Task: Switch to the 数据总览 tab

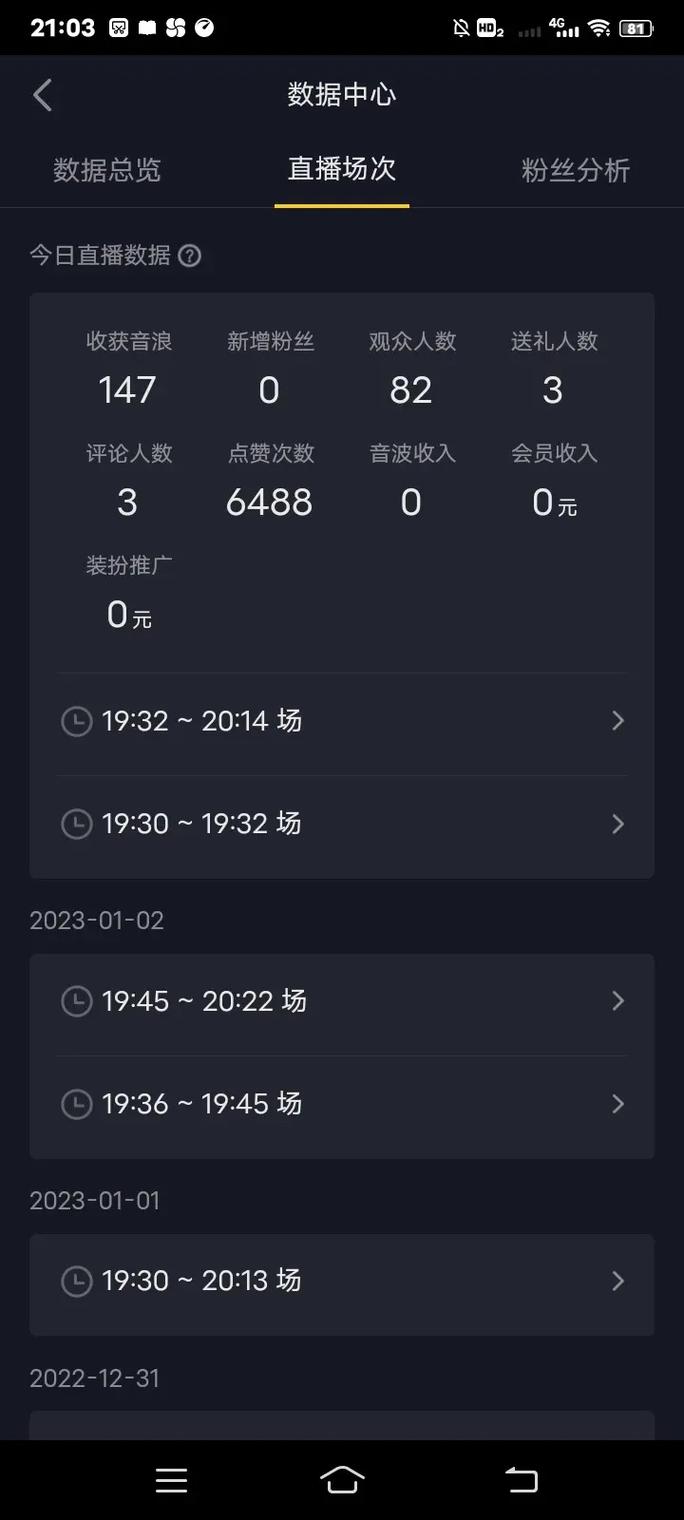Action: click(x=107, y=170)
